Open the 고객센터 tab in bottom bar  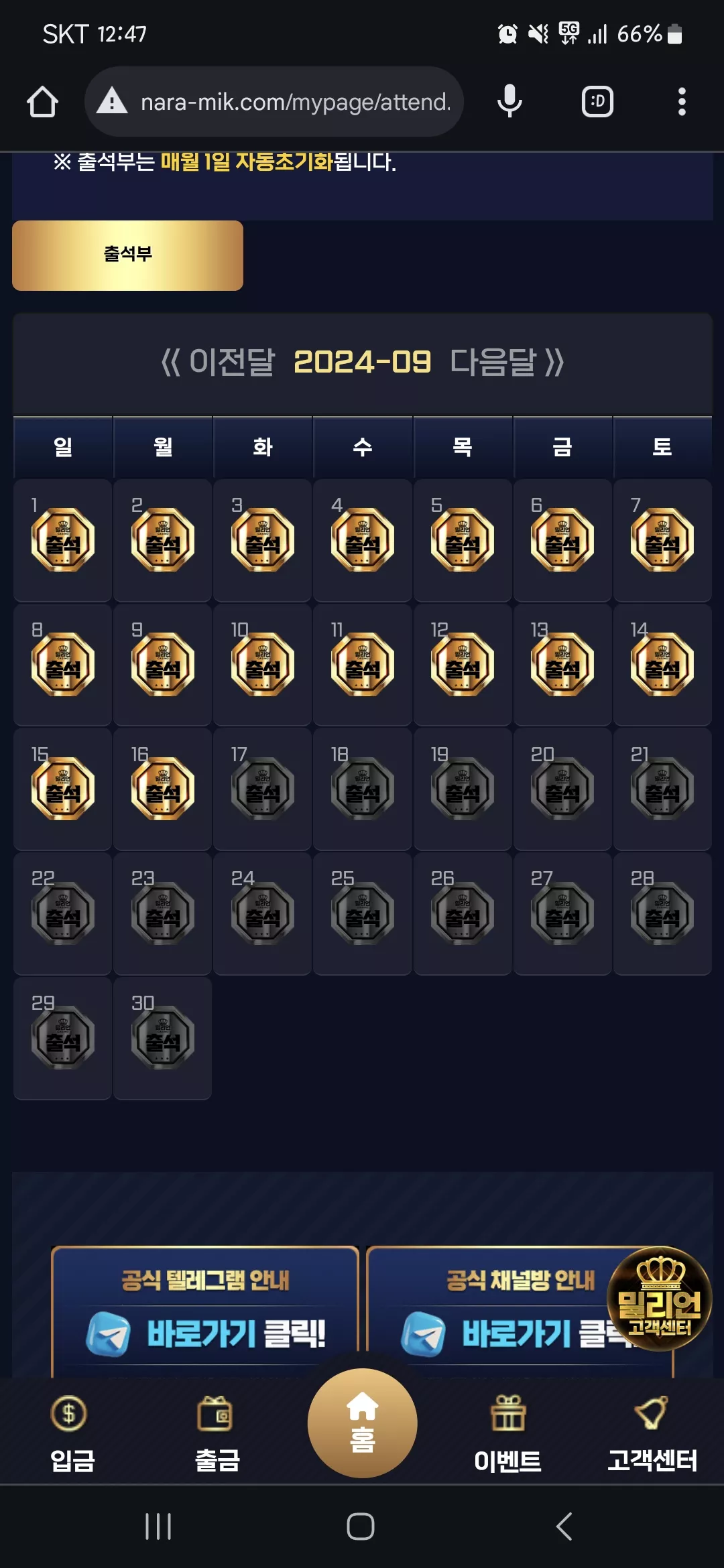(652, 1433)
